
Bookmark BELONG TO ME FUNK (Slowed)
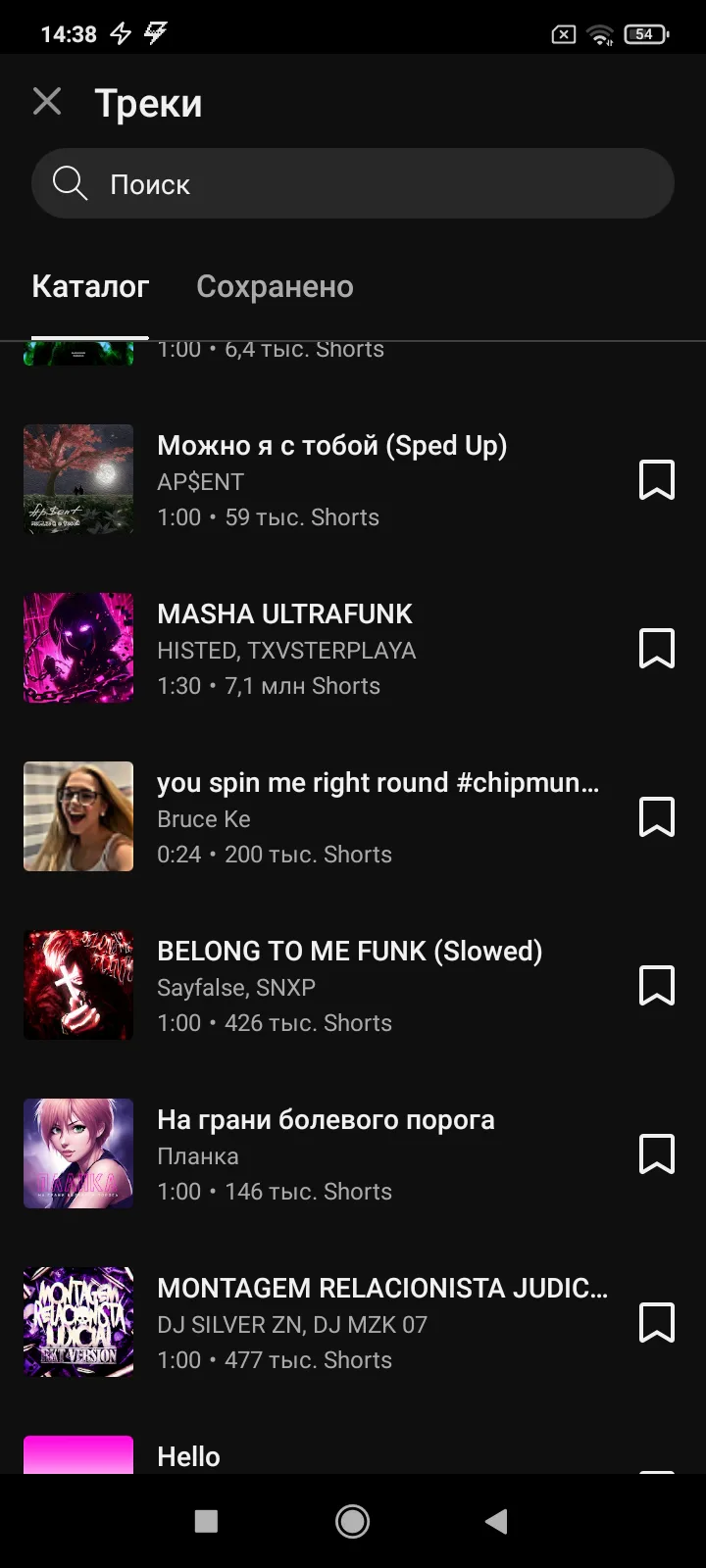coord(656,986)
